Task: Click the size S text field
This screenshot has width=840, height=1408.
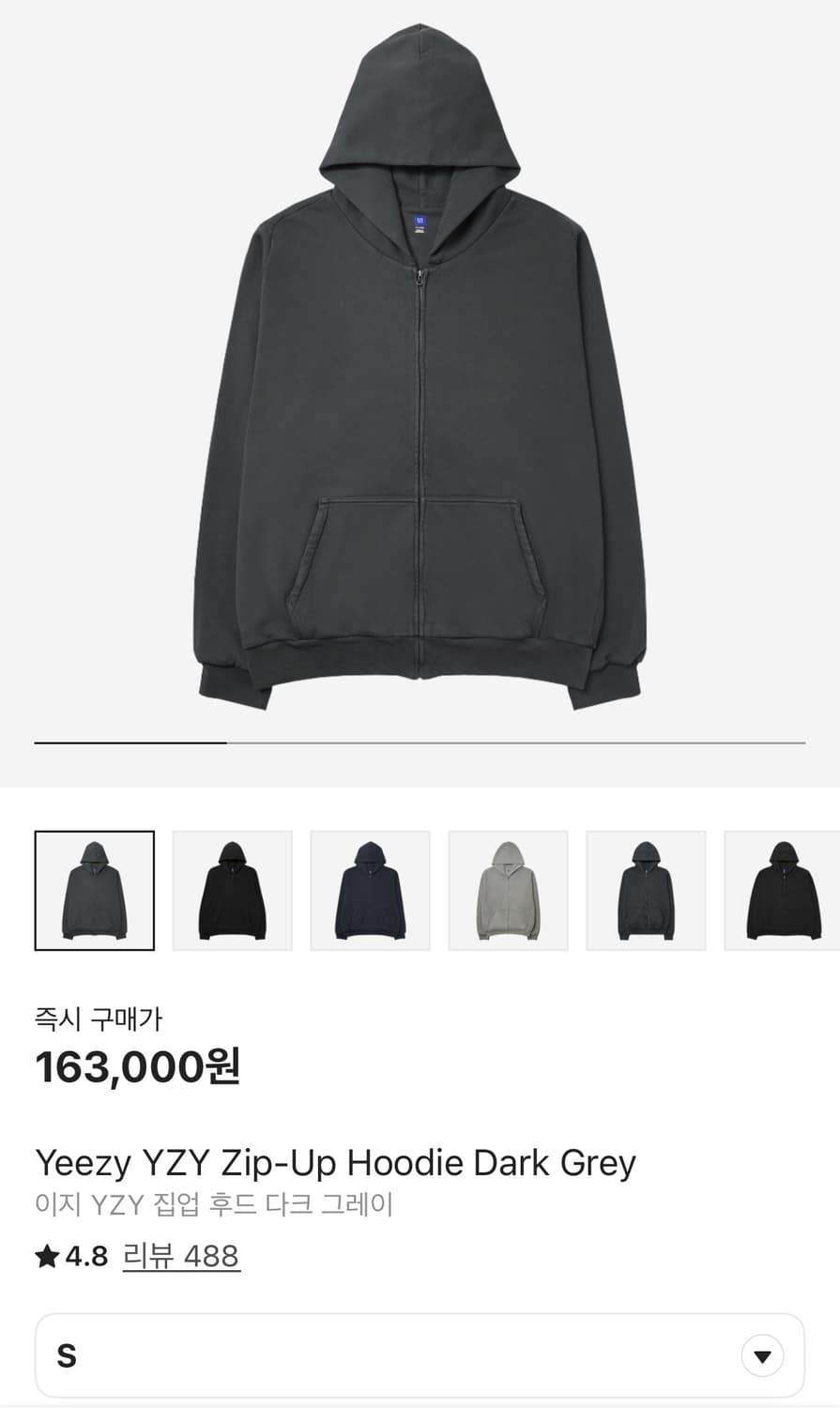Action: 66,1354
